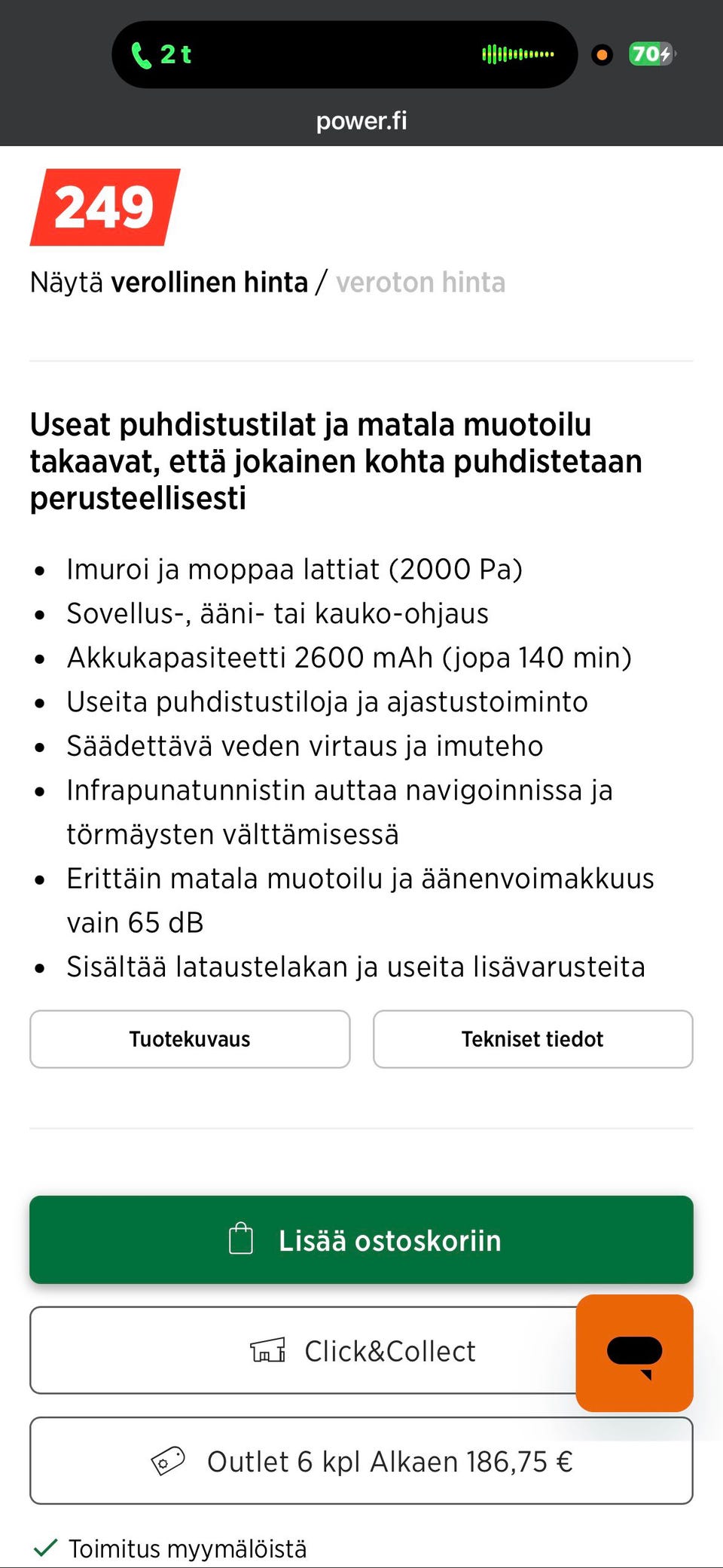View Outlet offers starting 186,75 €
This screenshot has width=723, height=1568.
point(361,1459)
